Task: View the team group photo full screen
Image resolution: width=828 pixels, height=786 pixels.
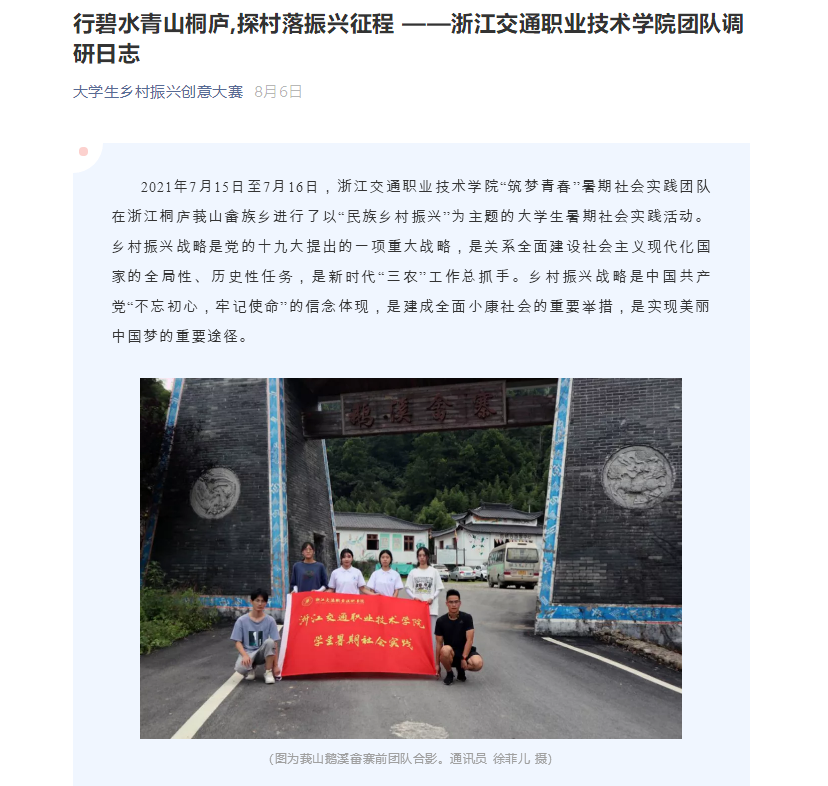Action: pyautogui.click(x=410, y=558)
